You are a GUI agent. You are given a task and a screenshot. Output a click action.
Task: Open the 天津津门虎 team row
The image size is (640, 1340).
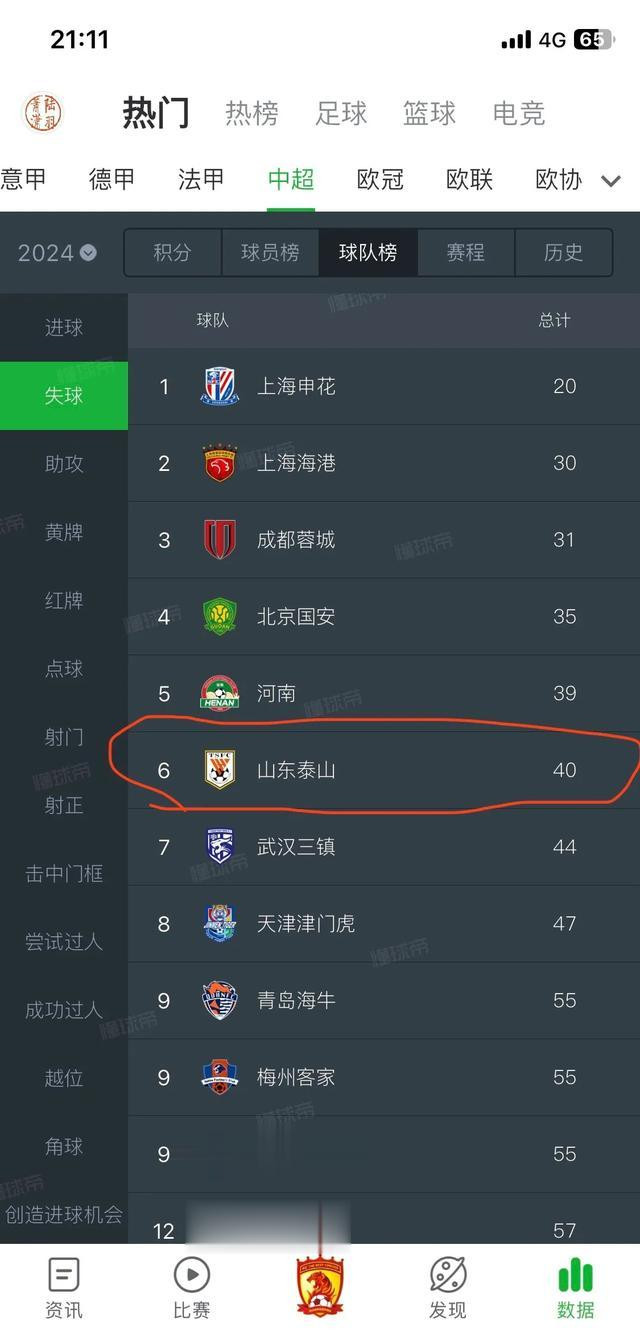click(384, 923)
